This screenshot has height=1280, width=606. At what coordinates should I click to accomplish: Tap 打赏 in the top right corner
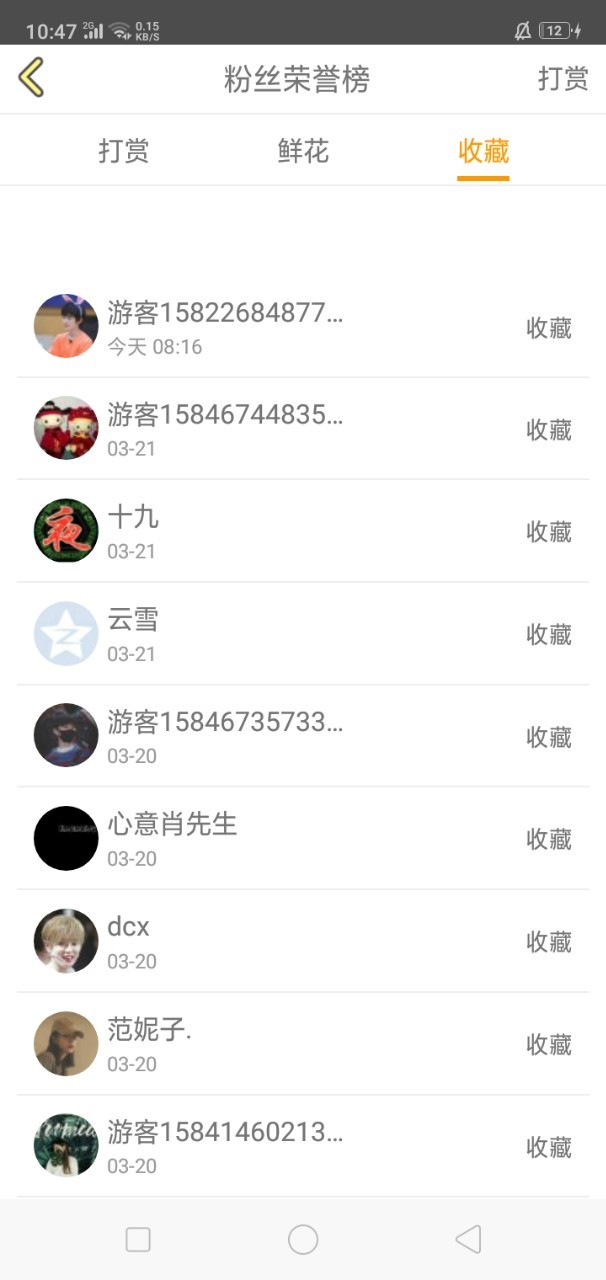point(563,79)
